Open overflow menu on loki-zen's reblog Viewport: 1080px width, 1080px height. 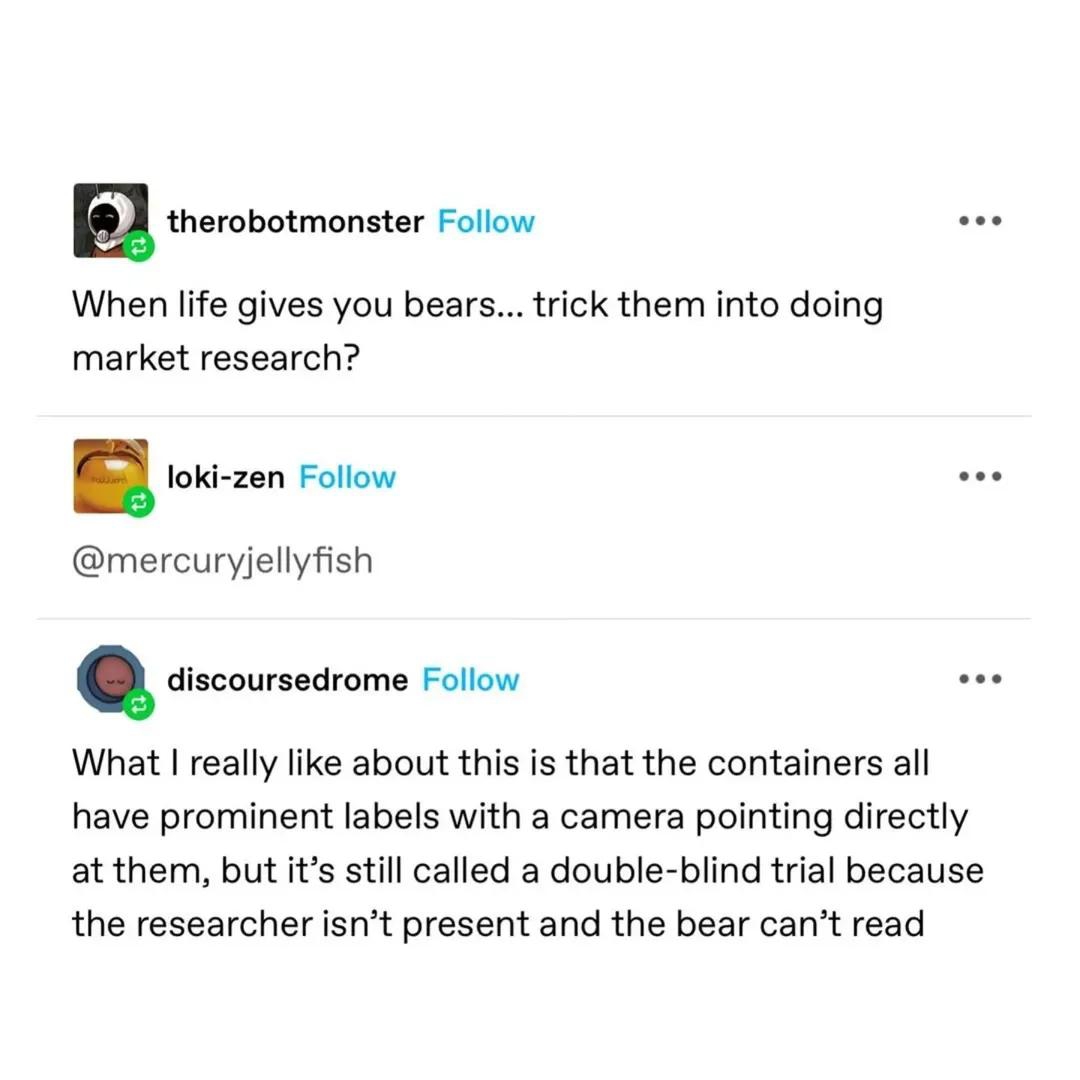pos(979,477)
